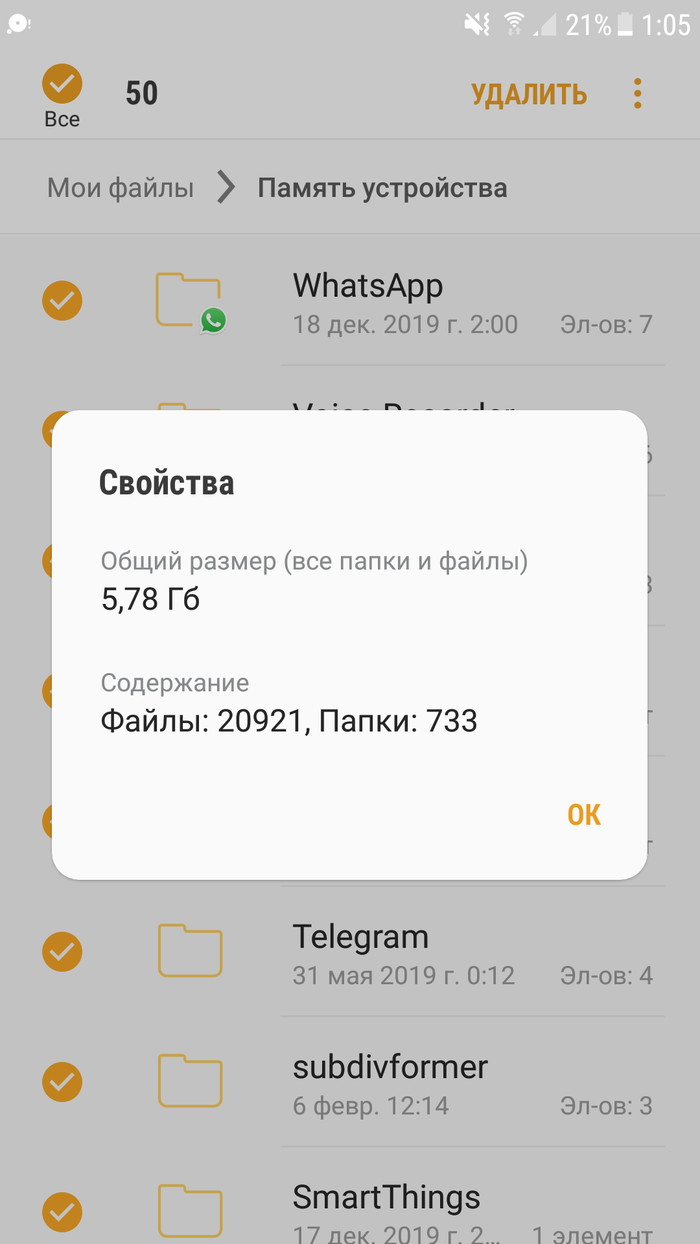Toggle the Все select-all checkbox

pos(62,85)
